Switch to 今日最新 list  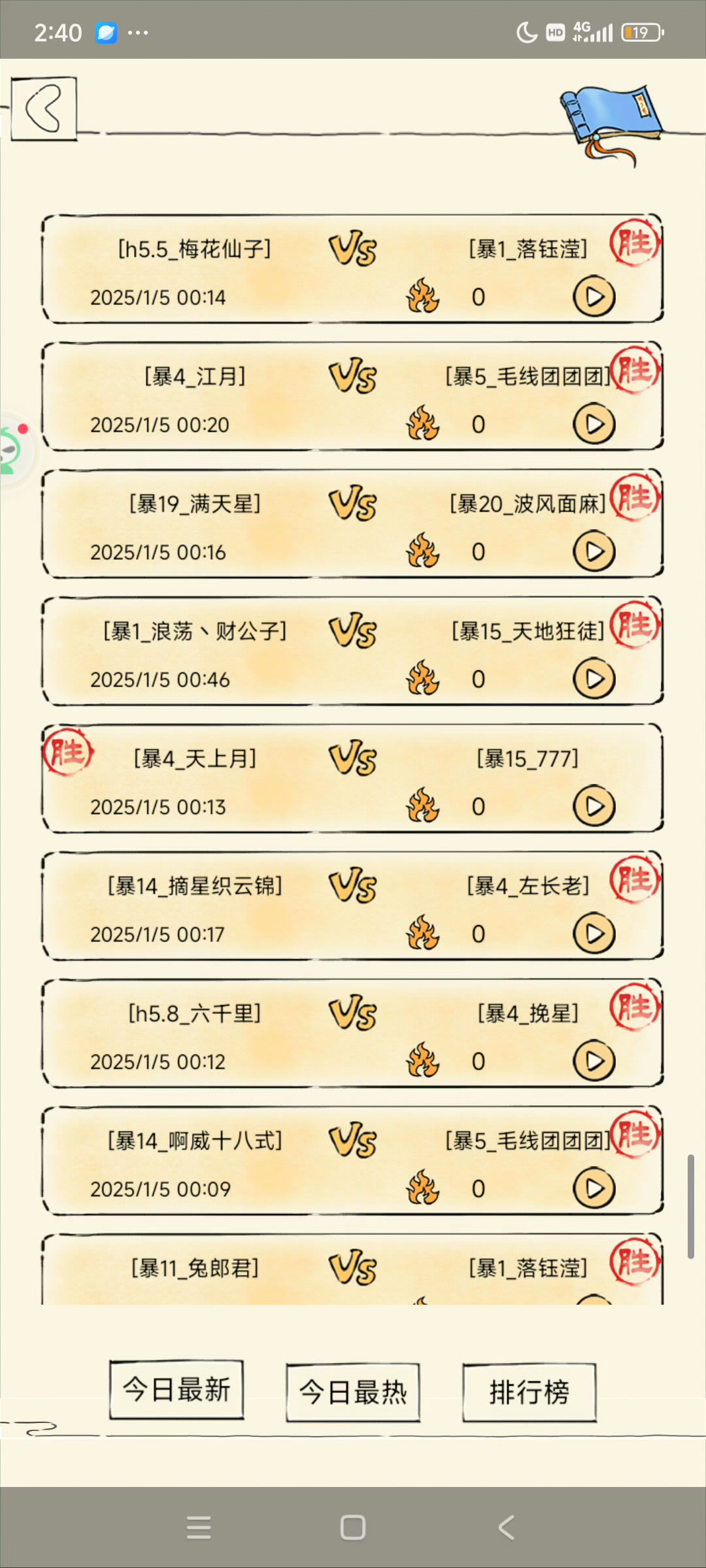click(x=176, y=1390)
